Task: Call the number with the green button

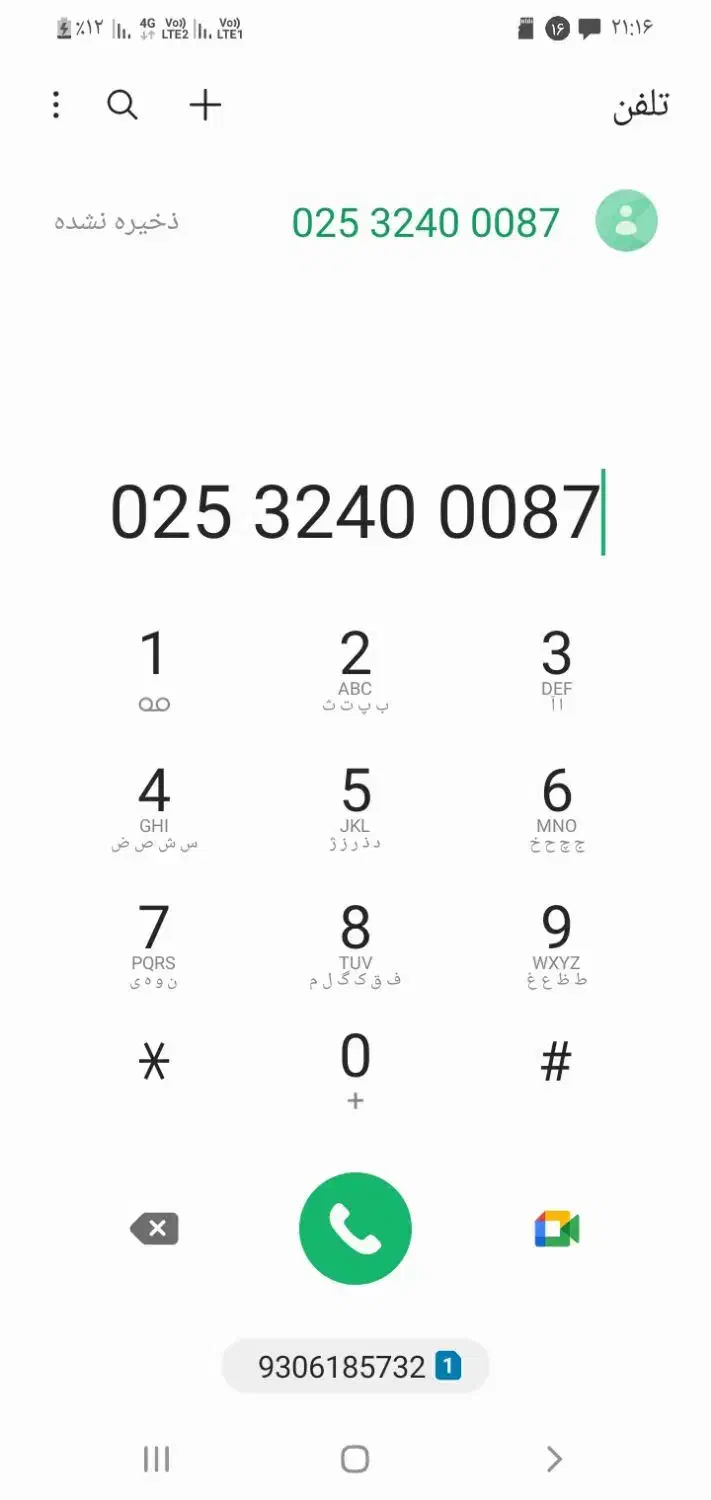Action: [x=355, y=1229]
